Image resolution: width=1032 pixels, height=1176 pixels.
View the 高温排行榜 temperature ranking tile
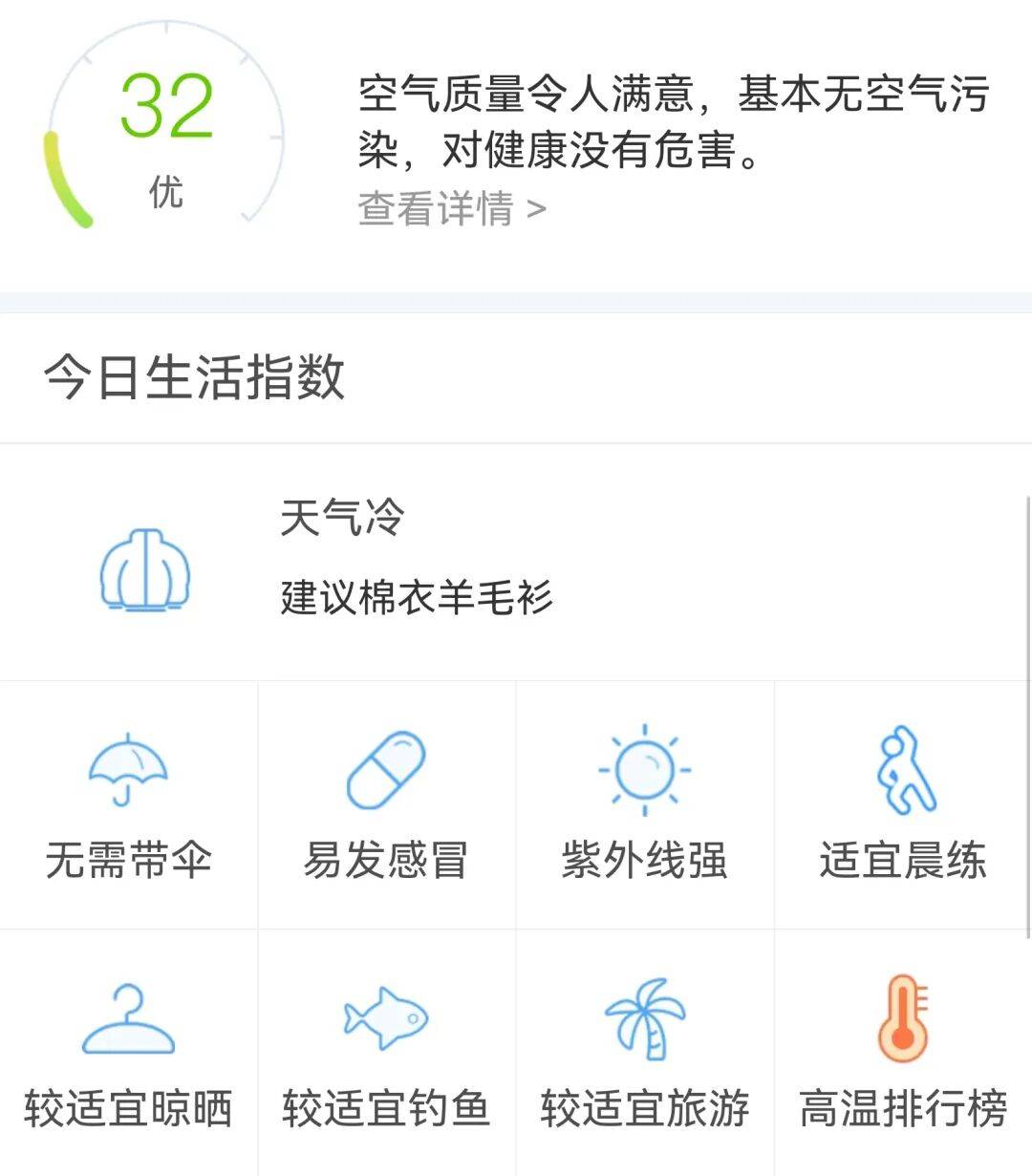click(x=903, y=1053)
